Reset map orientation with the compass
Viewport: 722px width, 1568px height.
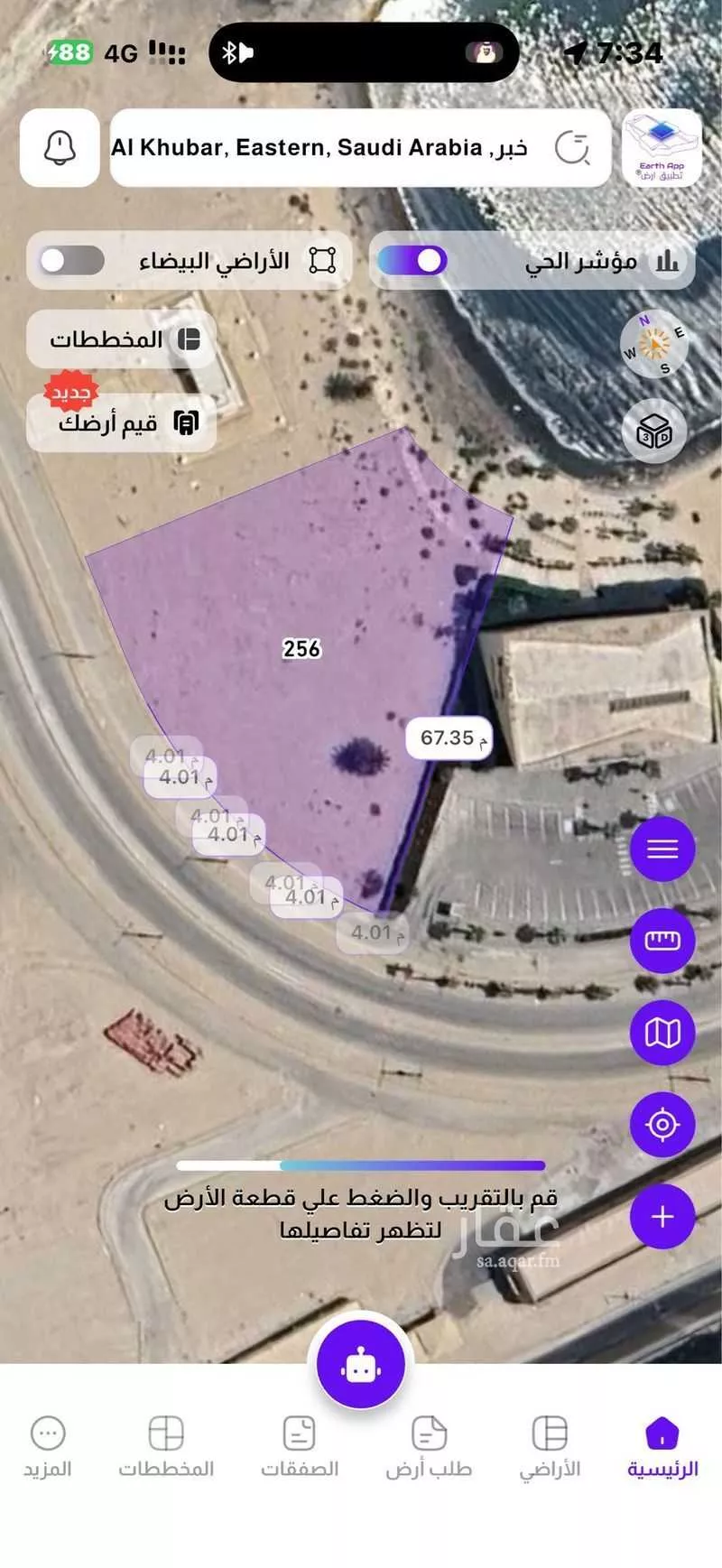tap(653, 344)
